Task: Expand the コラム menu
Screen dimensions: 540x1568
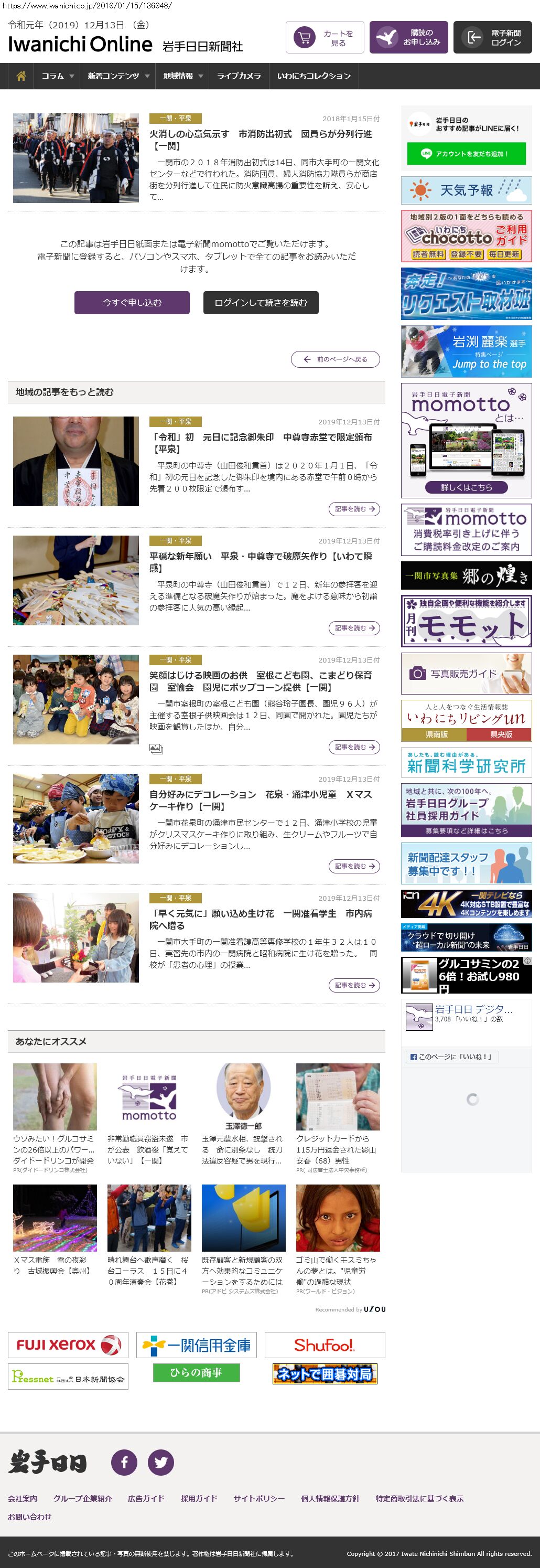Action: (57, 76)
